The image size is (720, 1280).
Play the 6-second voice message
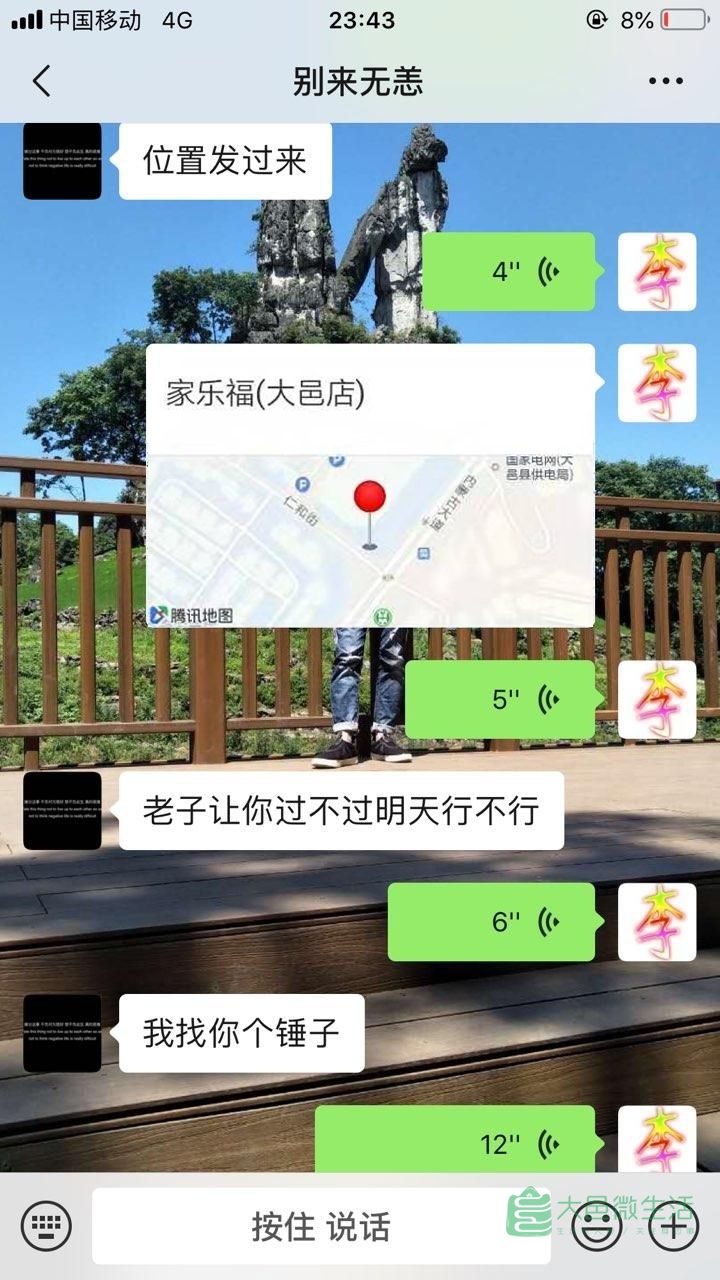coord(491,922)
